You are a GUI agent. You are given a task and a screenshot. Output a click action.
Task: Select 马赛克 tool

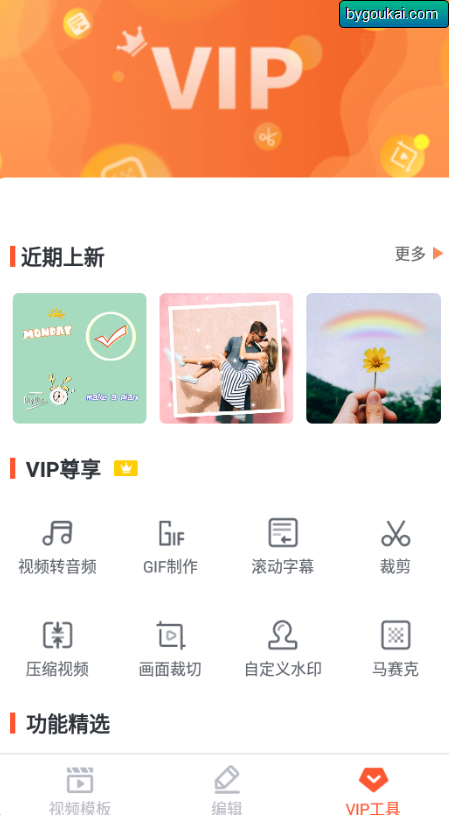(395, 649)
